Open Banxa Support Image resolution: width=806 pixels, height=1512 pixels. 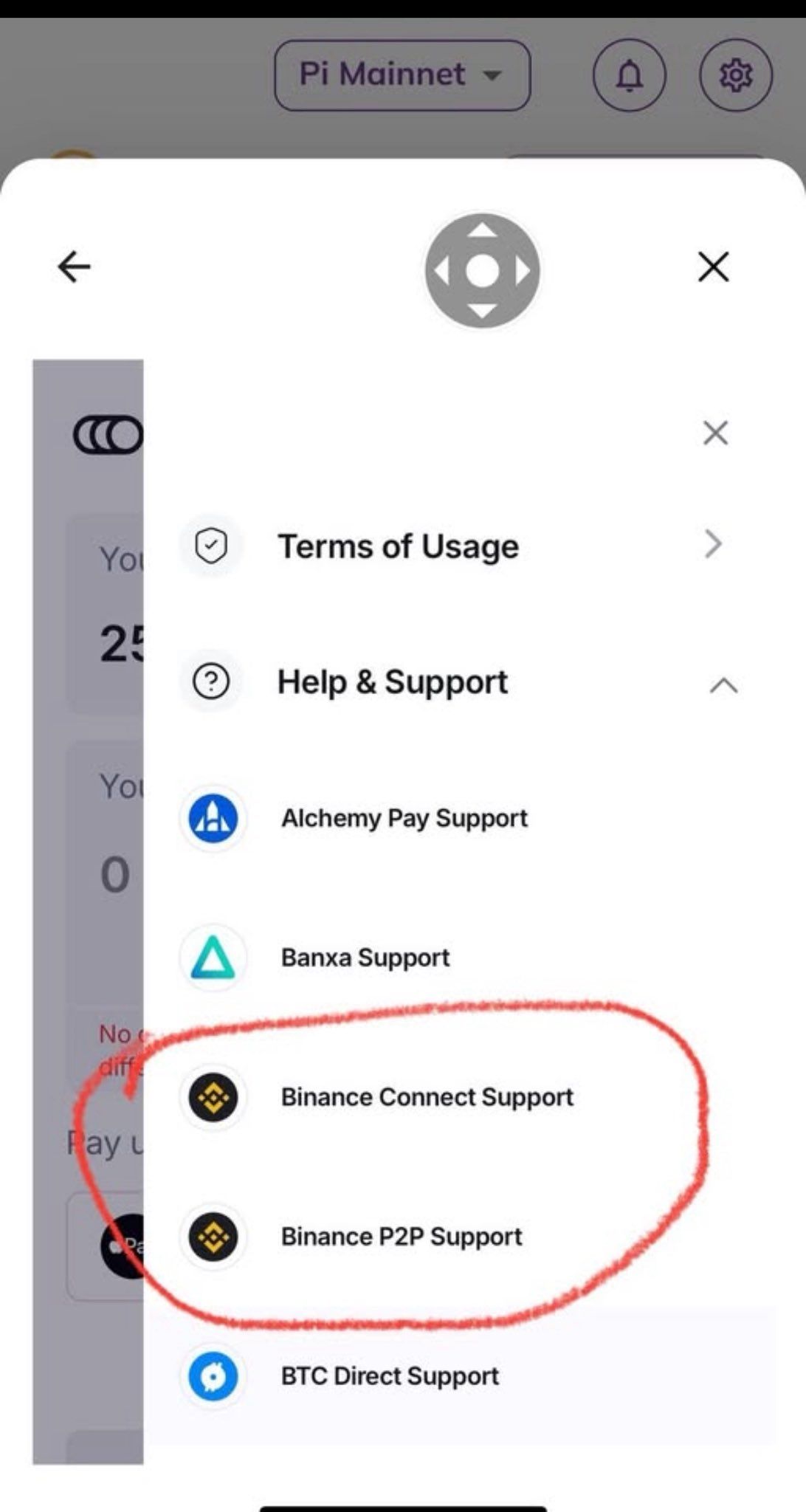(365, 958)
